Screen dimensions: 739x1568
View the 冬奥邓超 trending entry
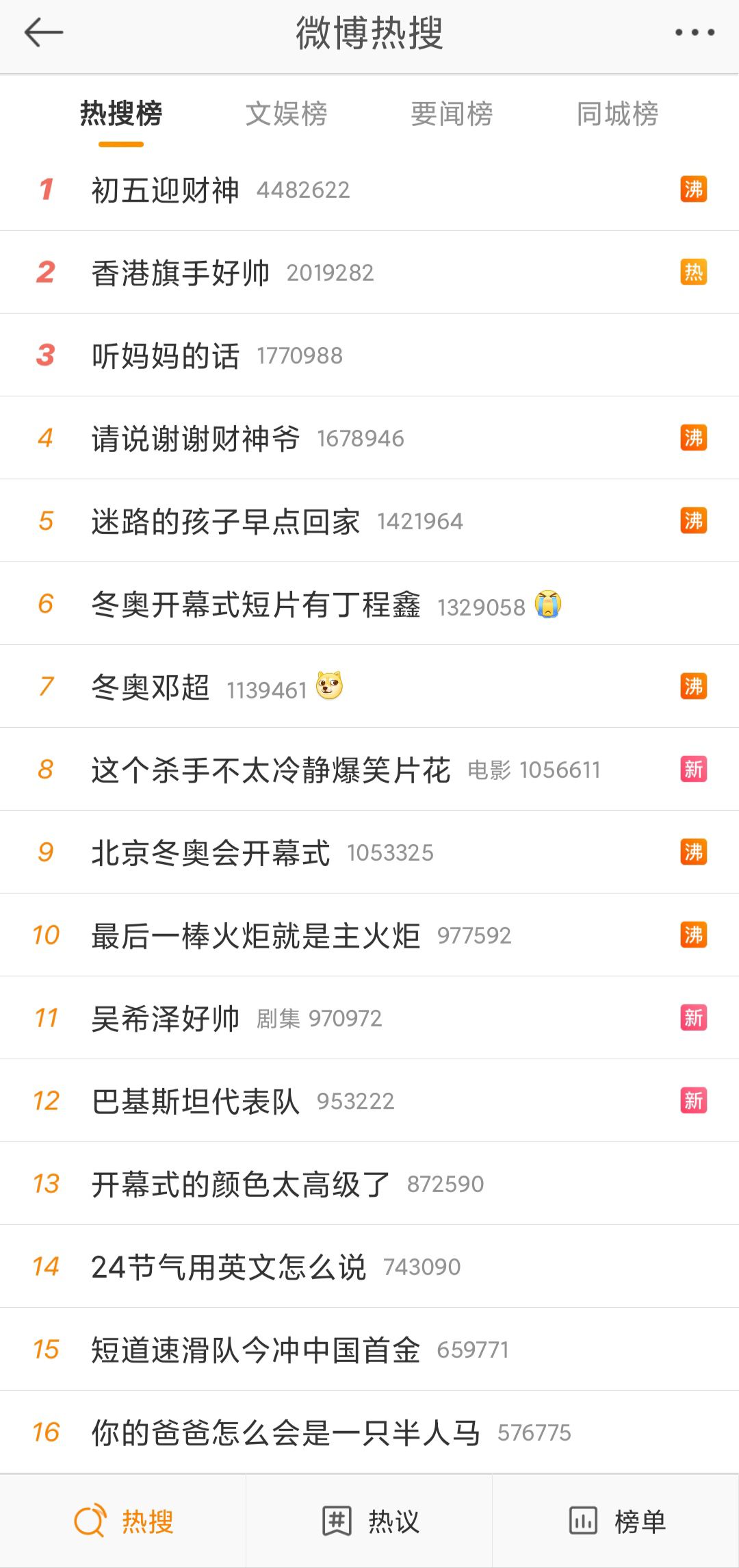(x=369, y=687)
